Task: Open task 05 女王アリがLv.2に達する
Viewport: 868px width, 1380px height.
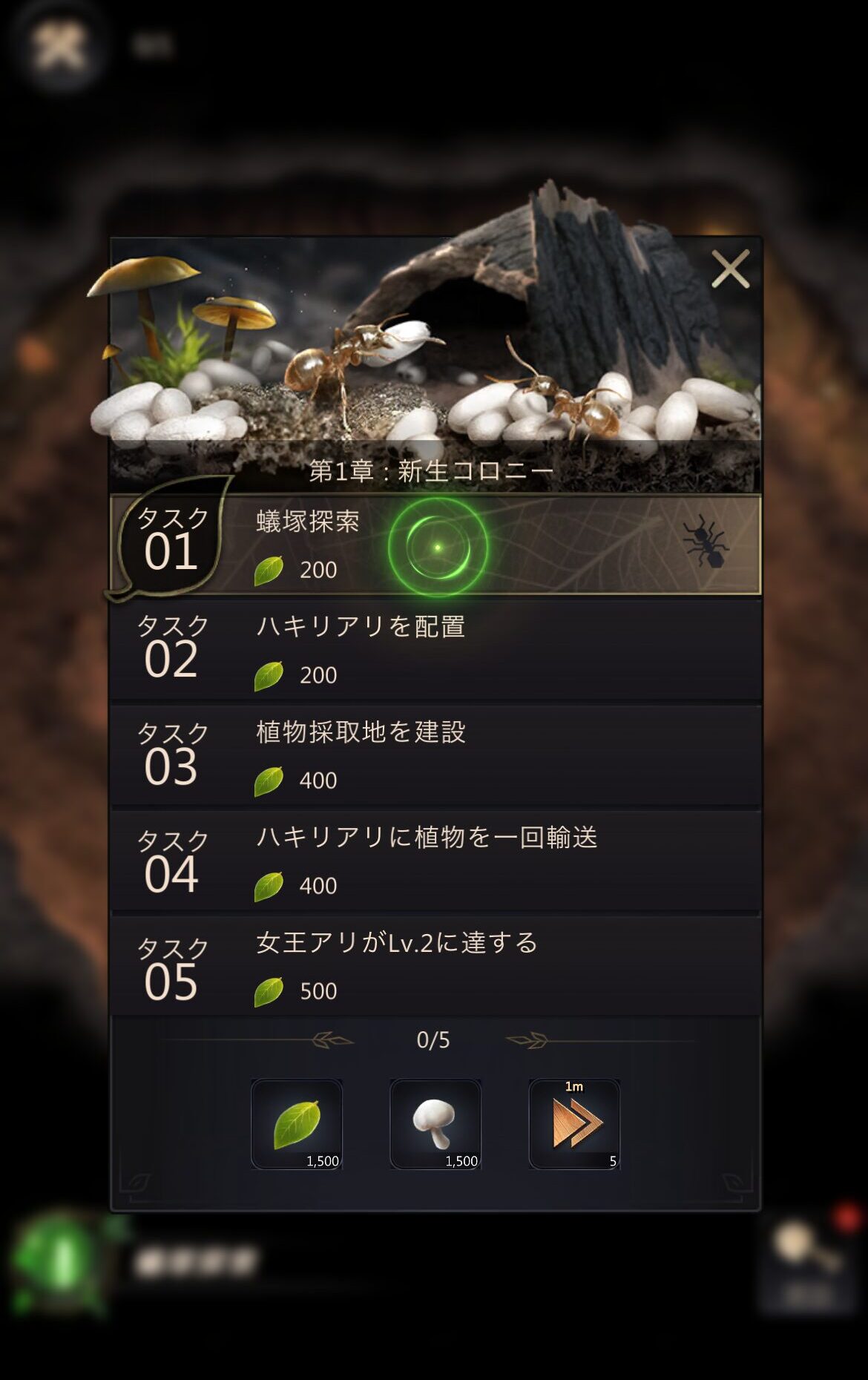Action: point(436,966)
